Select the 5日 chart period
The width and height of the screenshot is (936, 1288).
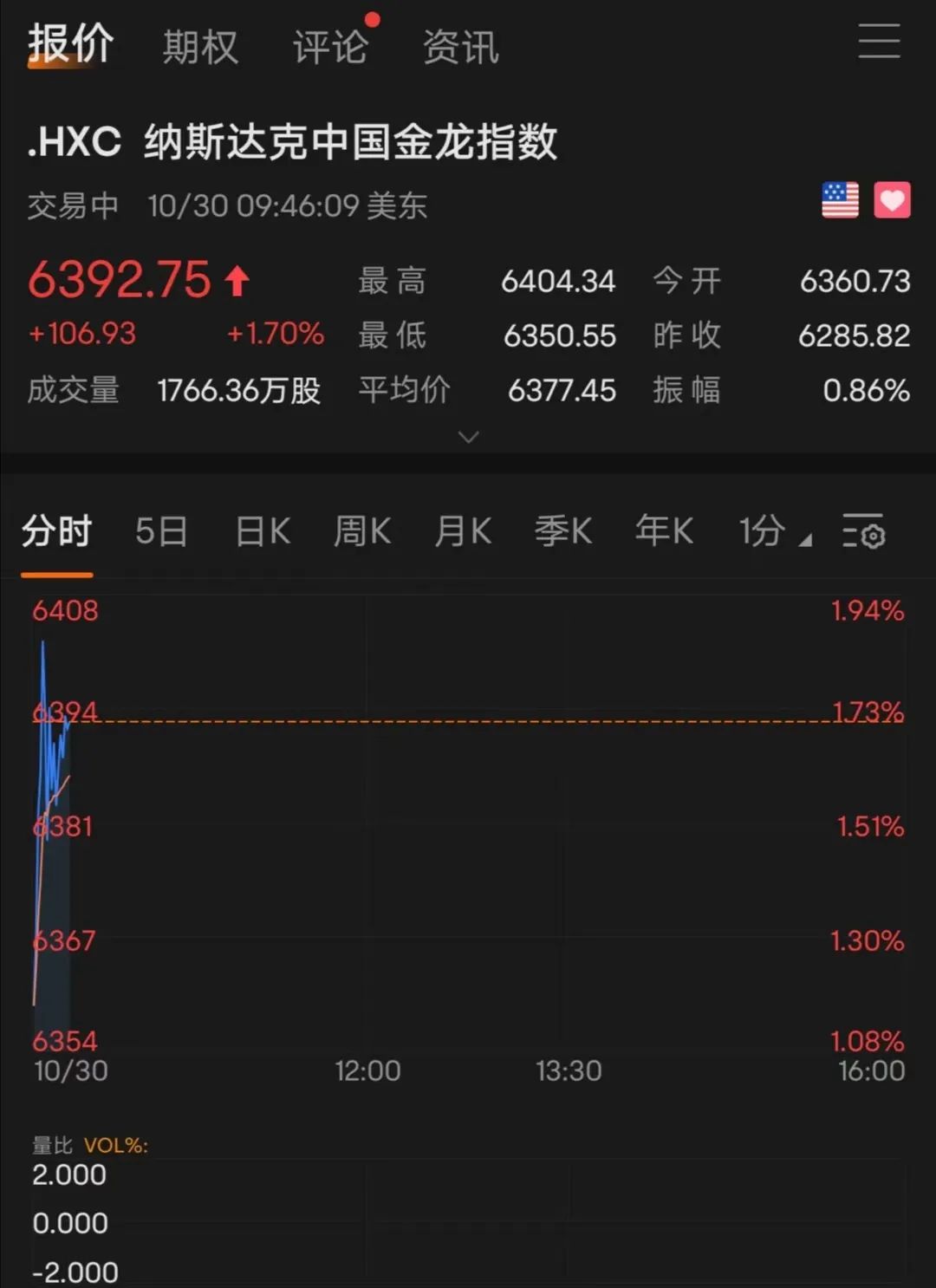click(x=161, y=530)
